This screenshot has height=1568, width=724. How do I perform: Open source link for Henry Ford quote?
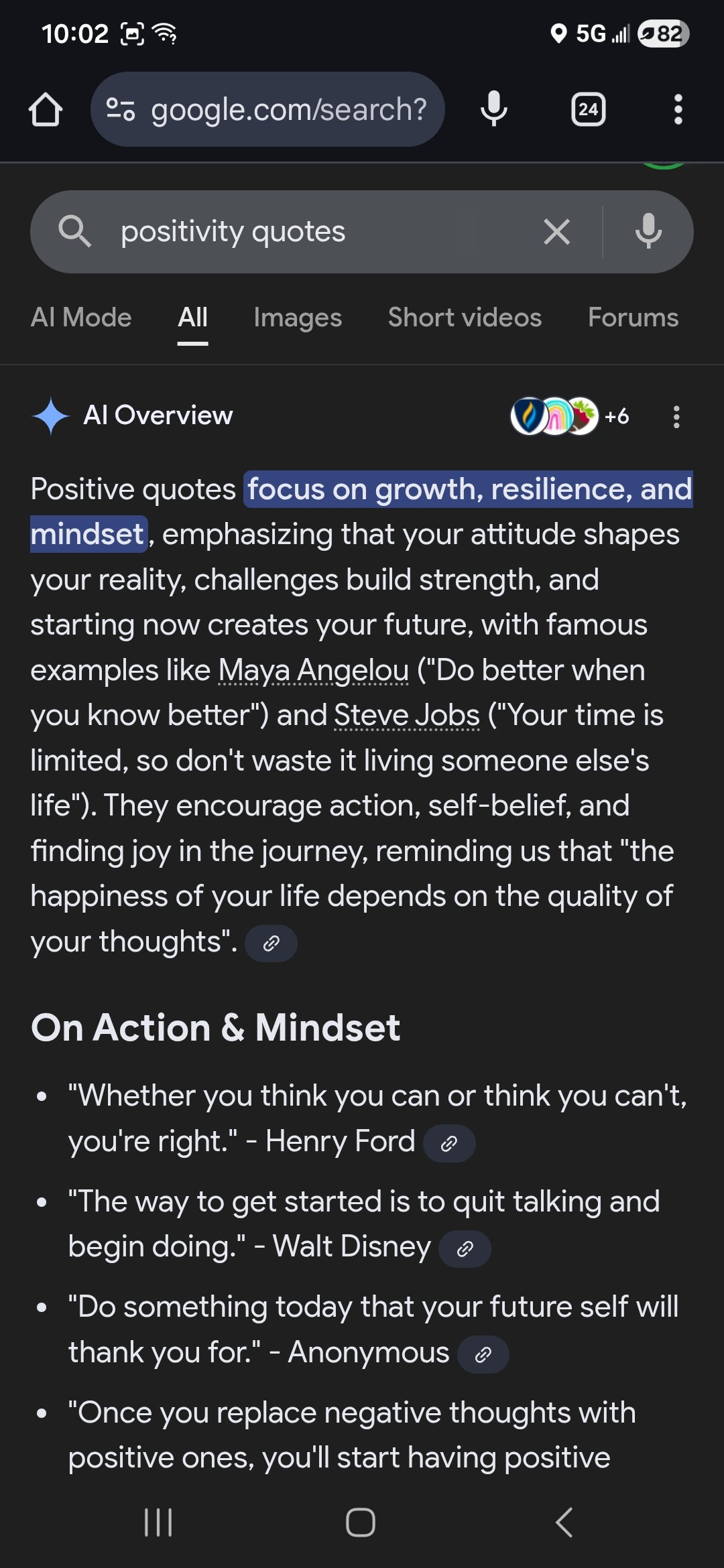449,1143
